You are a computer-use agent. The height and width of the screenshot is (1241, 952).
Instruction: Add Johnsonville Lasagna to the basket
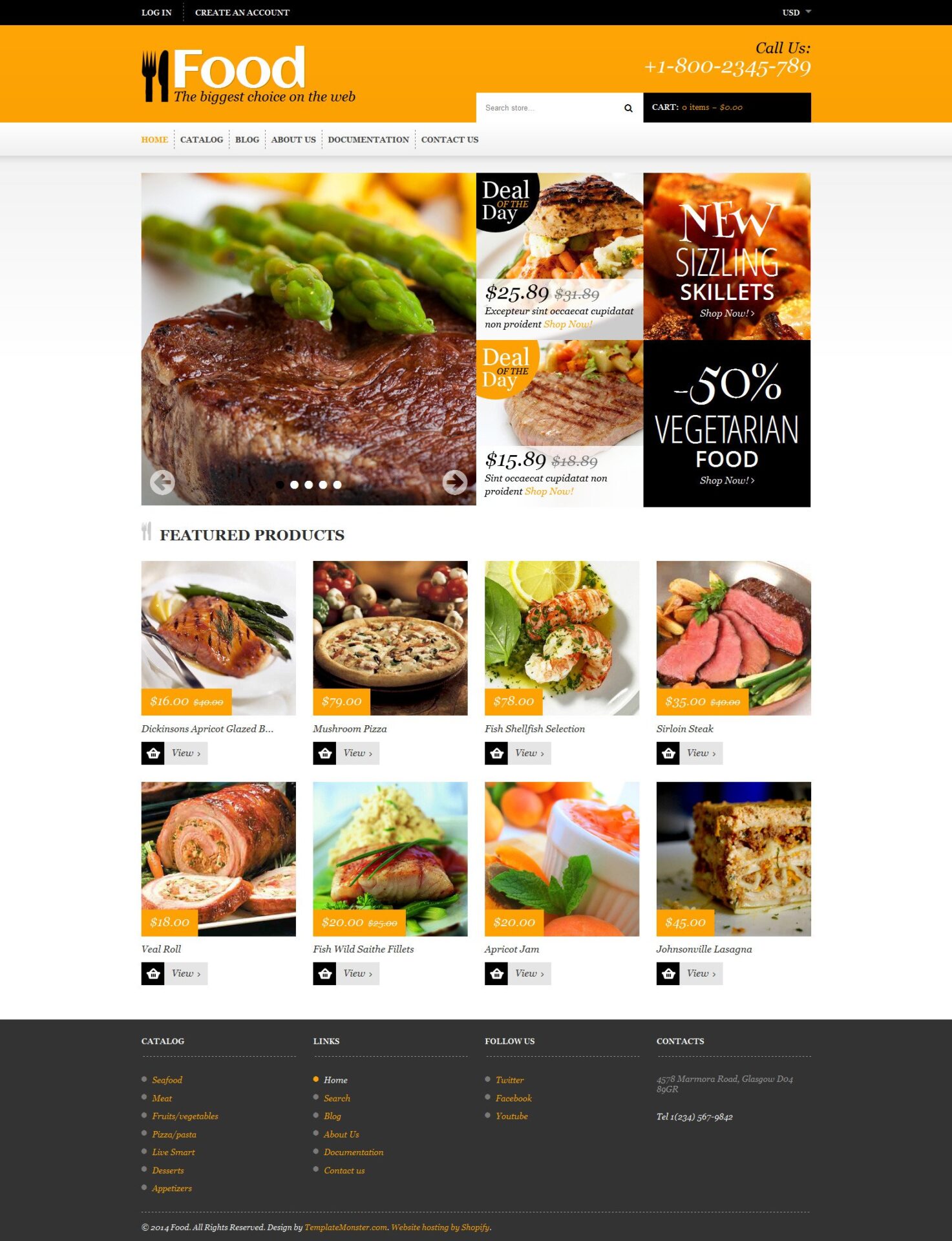pos(668,973)
